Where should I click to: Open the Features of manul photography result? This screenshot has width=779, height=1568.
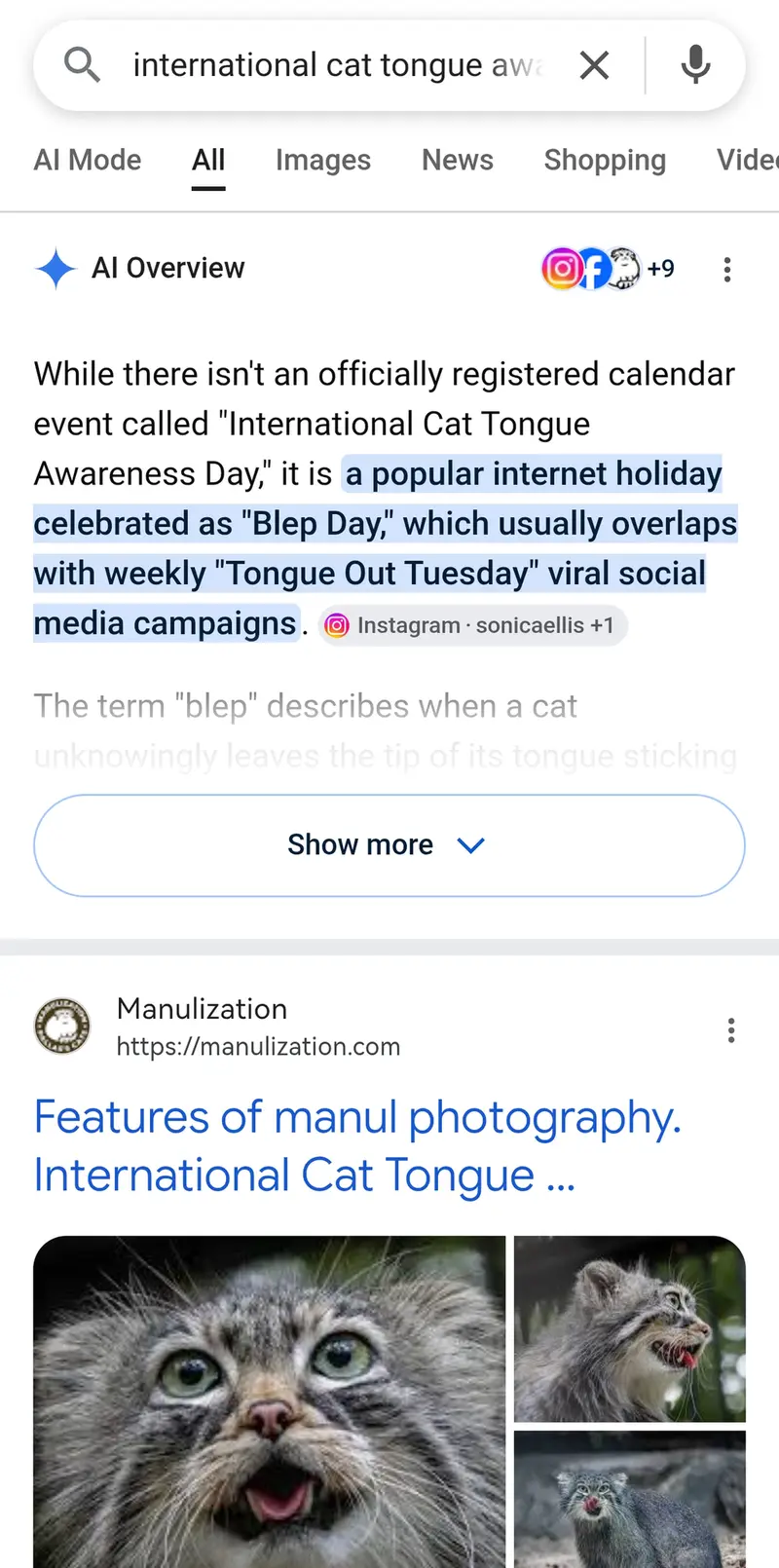tap(357, 1146)
